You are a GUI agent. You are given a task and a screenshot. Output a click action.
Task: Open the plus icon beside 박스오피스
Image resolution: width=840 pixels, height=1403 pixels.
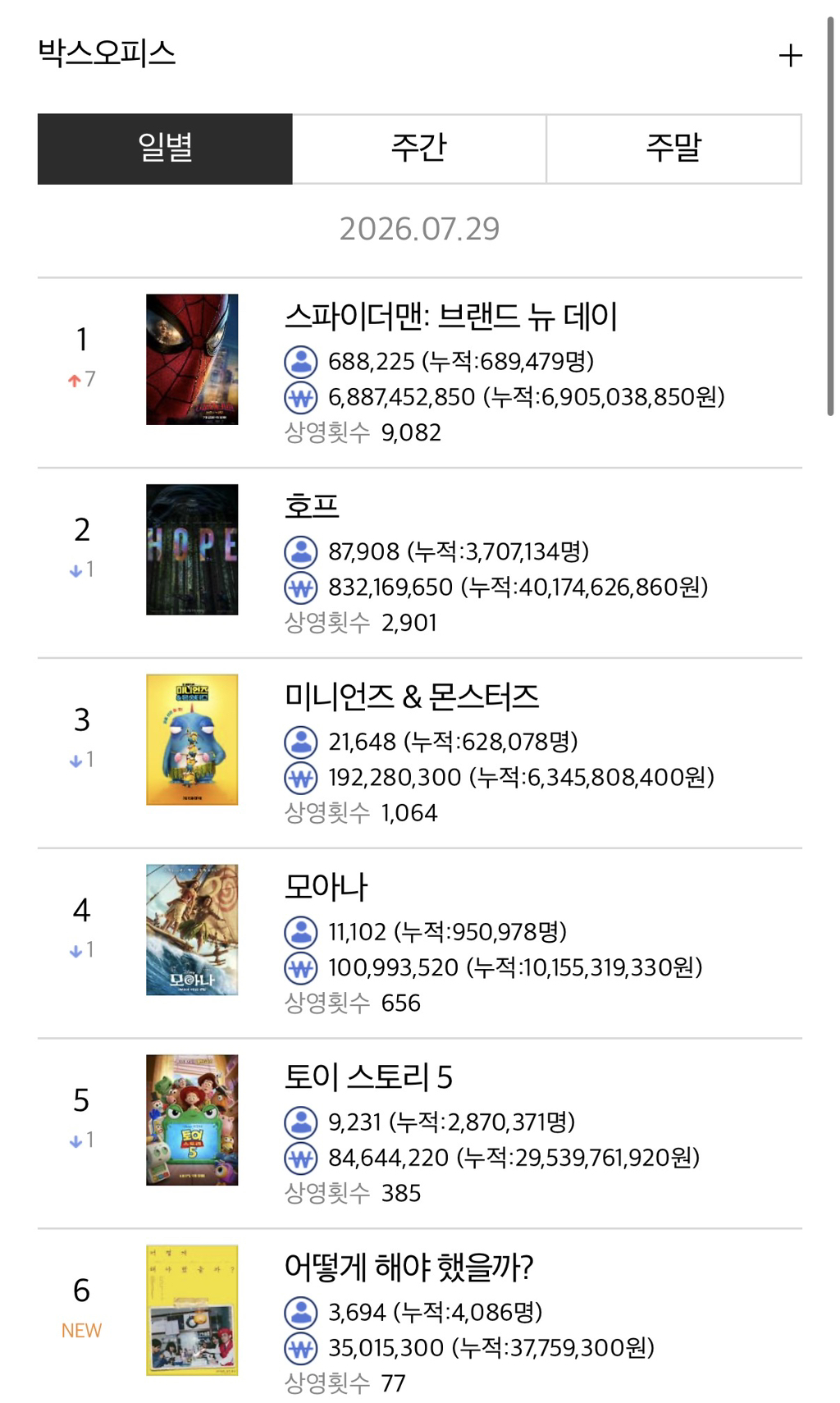(x=790, y=56)
